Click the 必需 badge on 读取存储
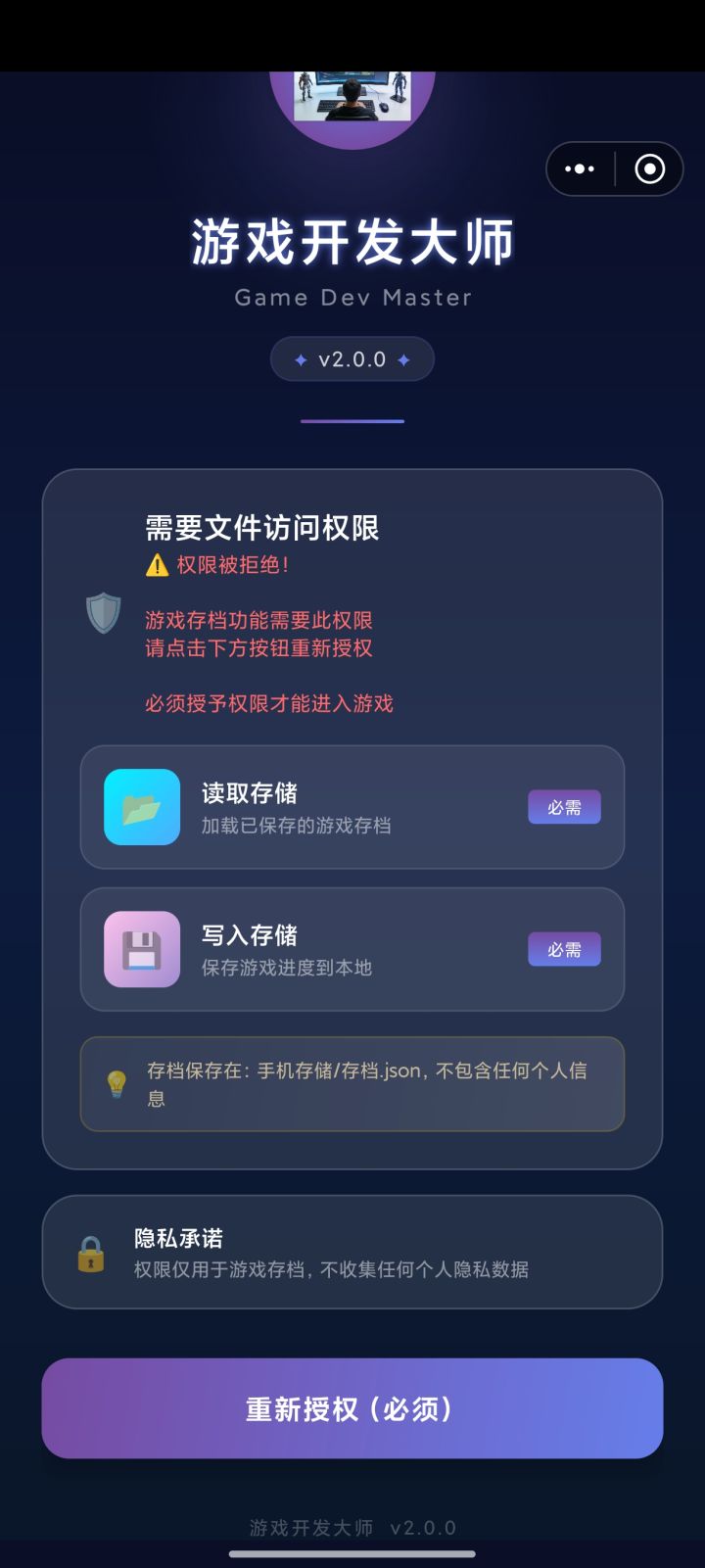705x1568 pixels. pyautogui.click(x=564, y=807)
